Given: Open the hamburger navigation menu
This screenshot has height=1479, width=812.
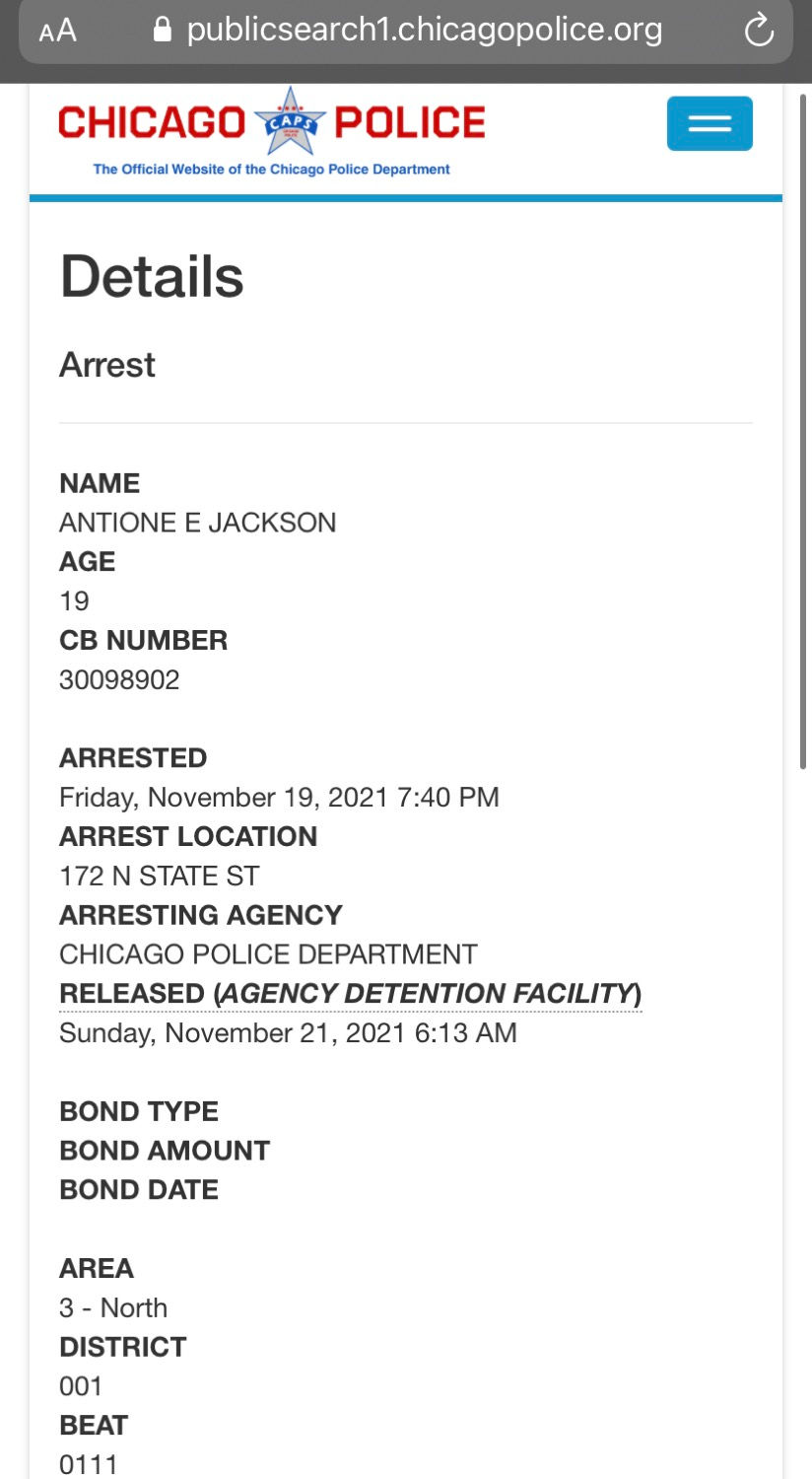Looking at the screenshot, I should tap(710, 123).
